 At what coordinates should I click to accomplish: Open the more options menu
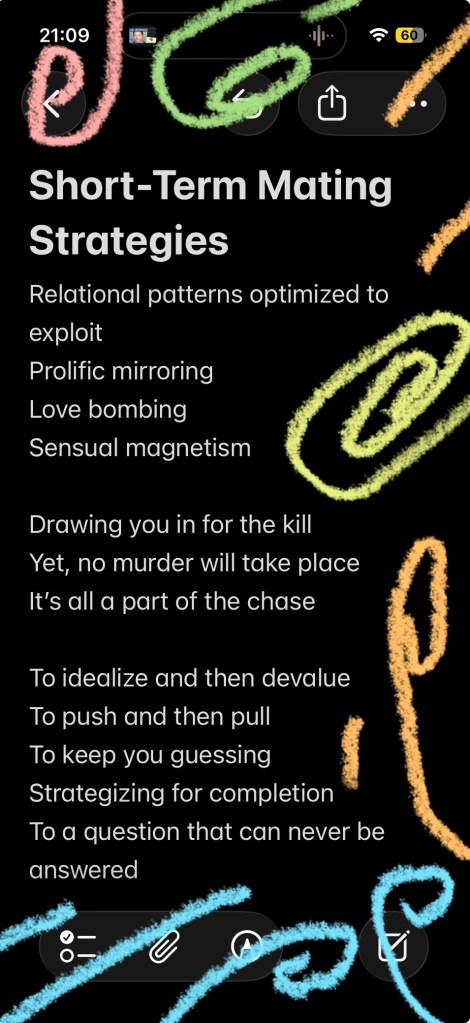tap(413, 104)
